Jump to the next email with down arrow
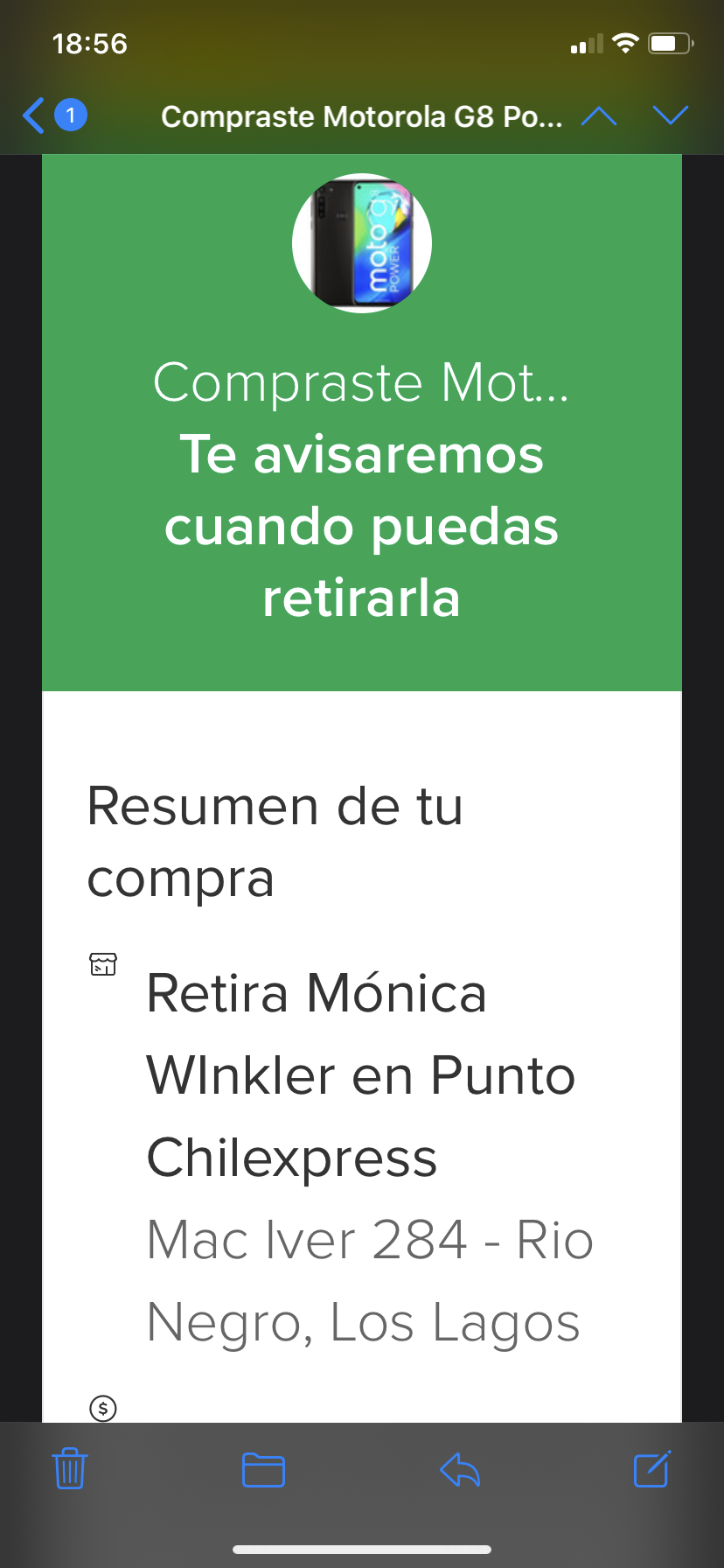Image resolution: width=724 pixels, height=1568 pixels. coord(671,115)
